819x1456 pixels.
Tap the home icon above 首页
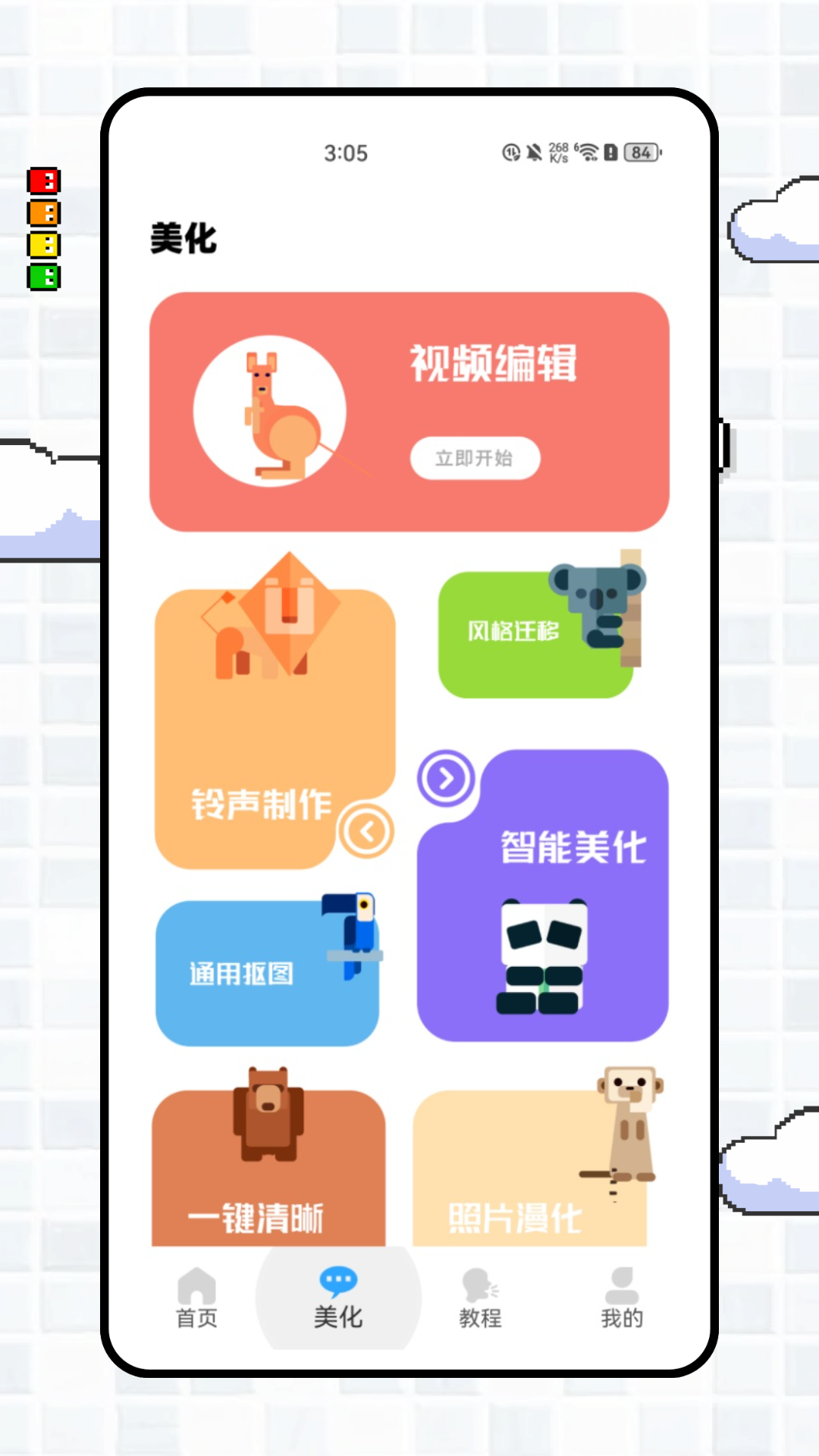(196, 1285)
